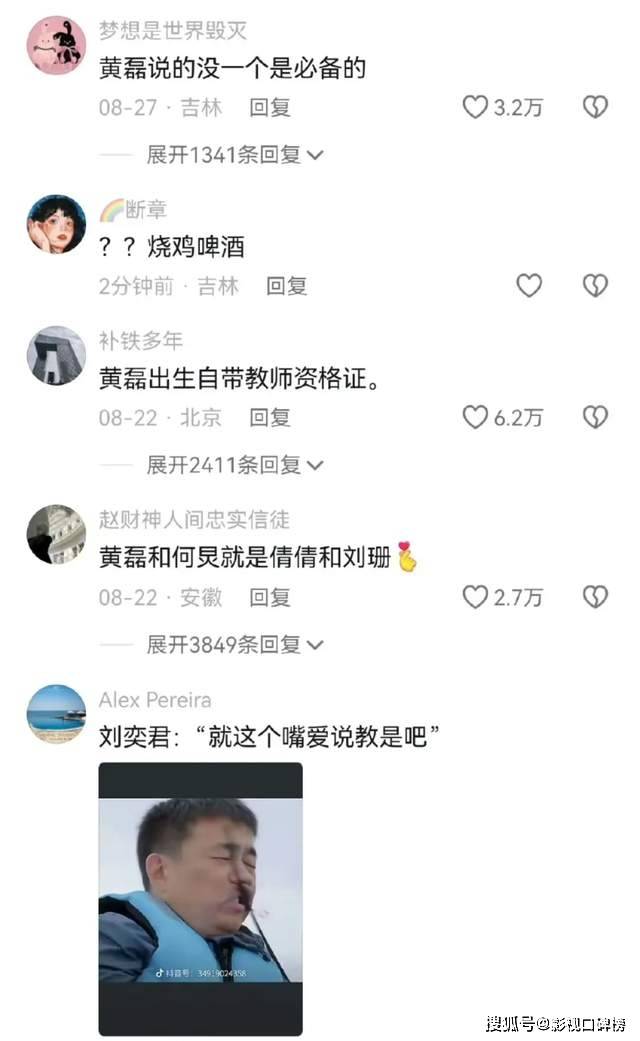Expand the 2411 replies
Screen dimensions: 640x1041
[235, 465]
